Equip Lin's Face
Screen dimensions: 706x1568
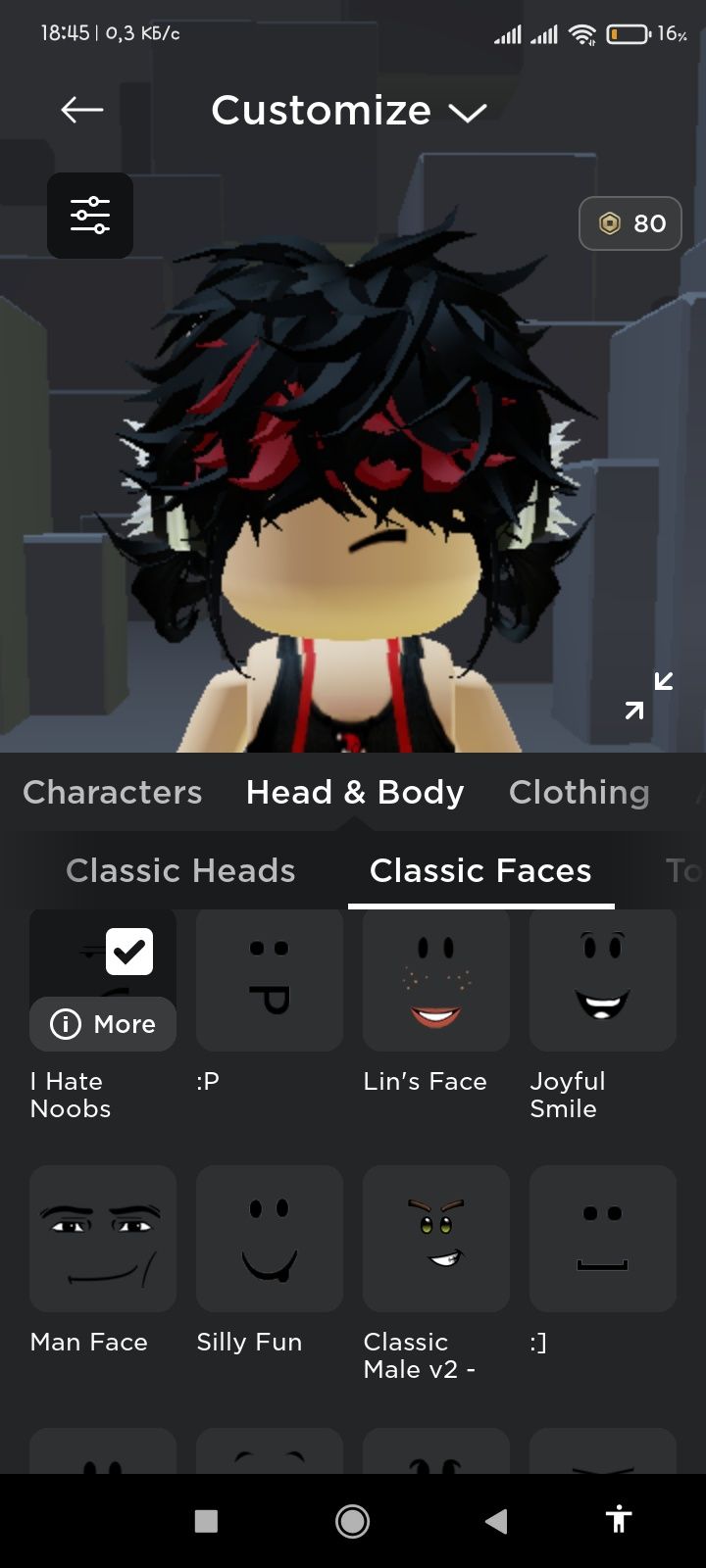coord(436,980)
